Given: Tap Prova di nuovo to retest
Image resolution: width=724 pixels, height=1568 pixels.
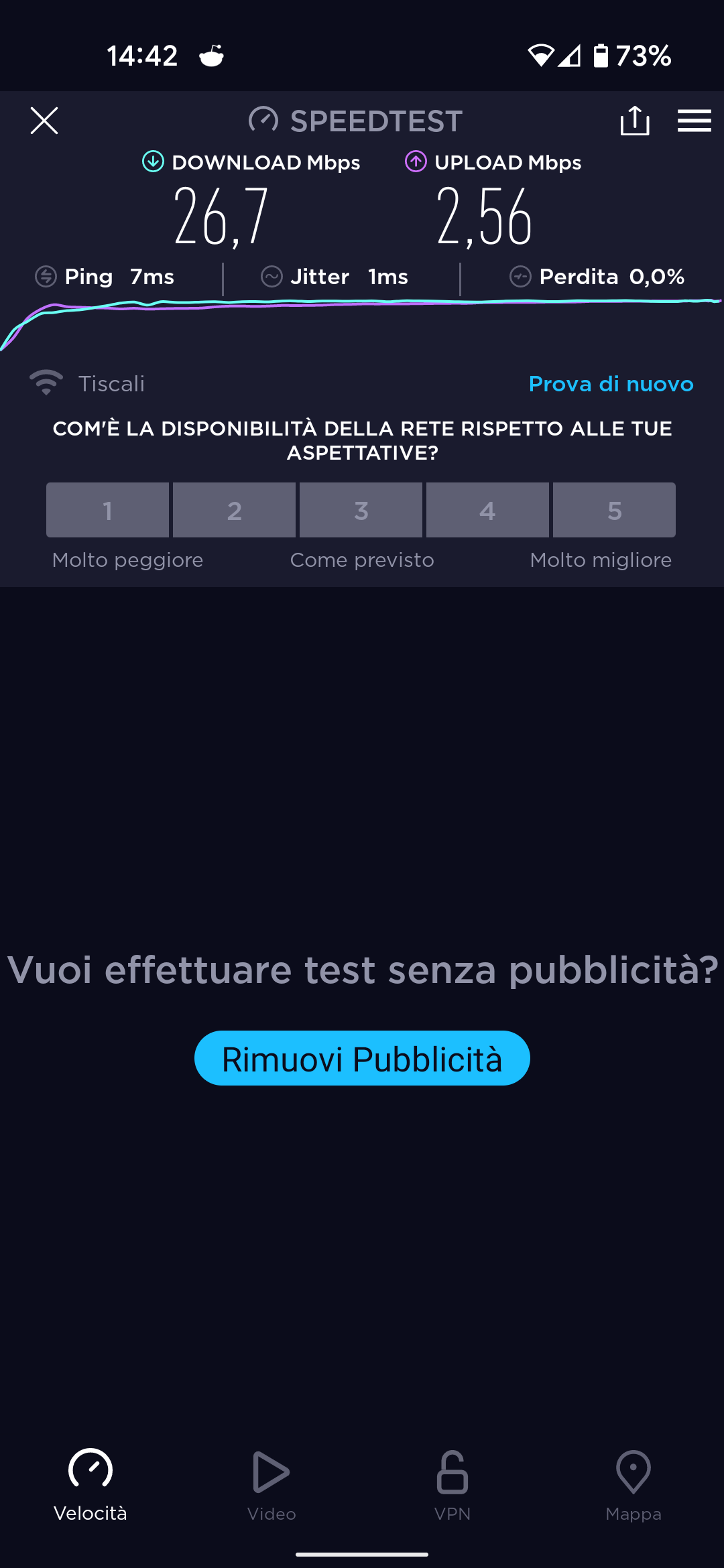Looking at the screenshot, I should (x=611, y=384).
